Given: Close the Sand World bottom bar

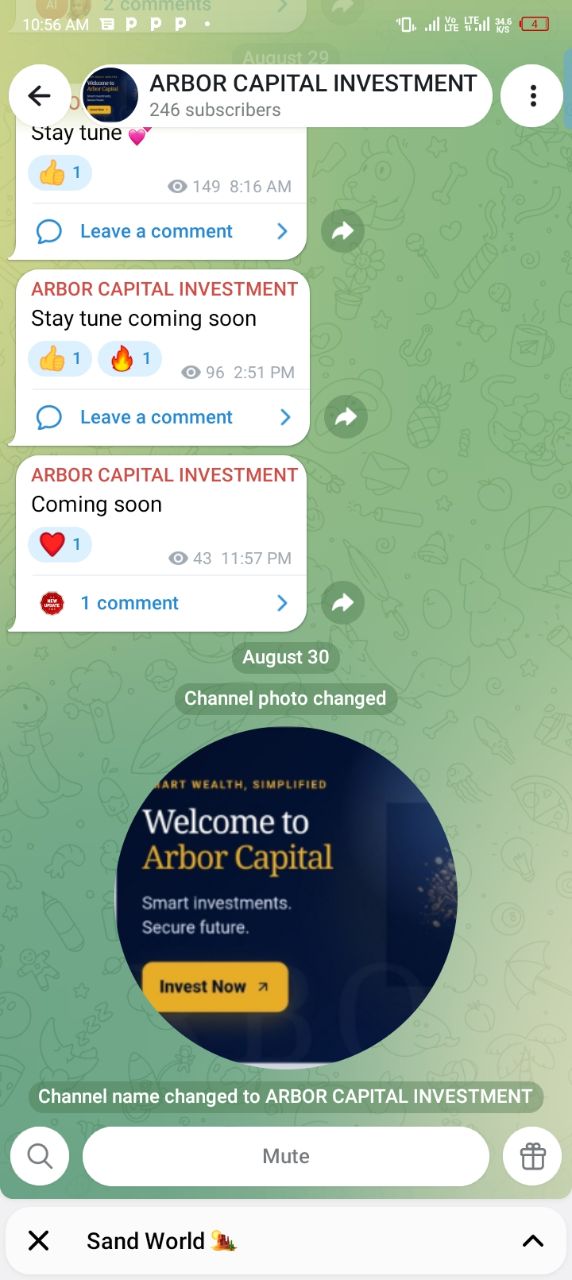Looking at the screenshot, I should [38, 1241].
